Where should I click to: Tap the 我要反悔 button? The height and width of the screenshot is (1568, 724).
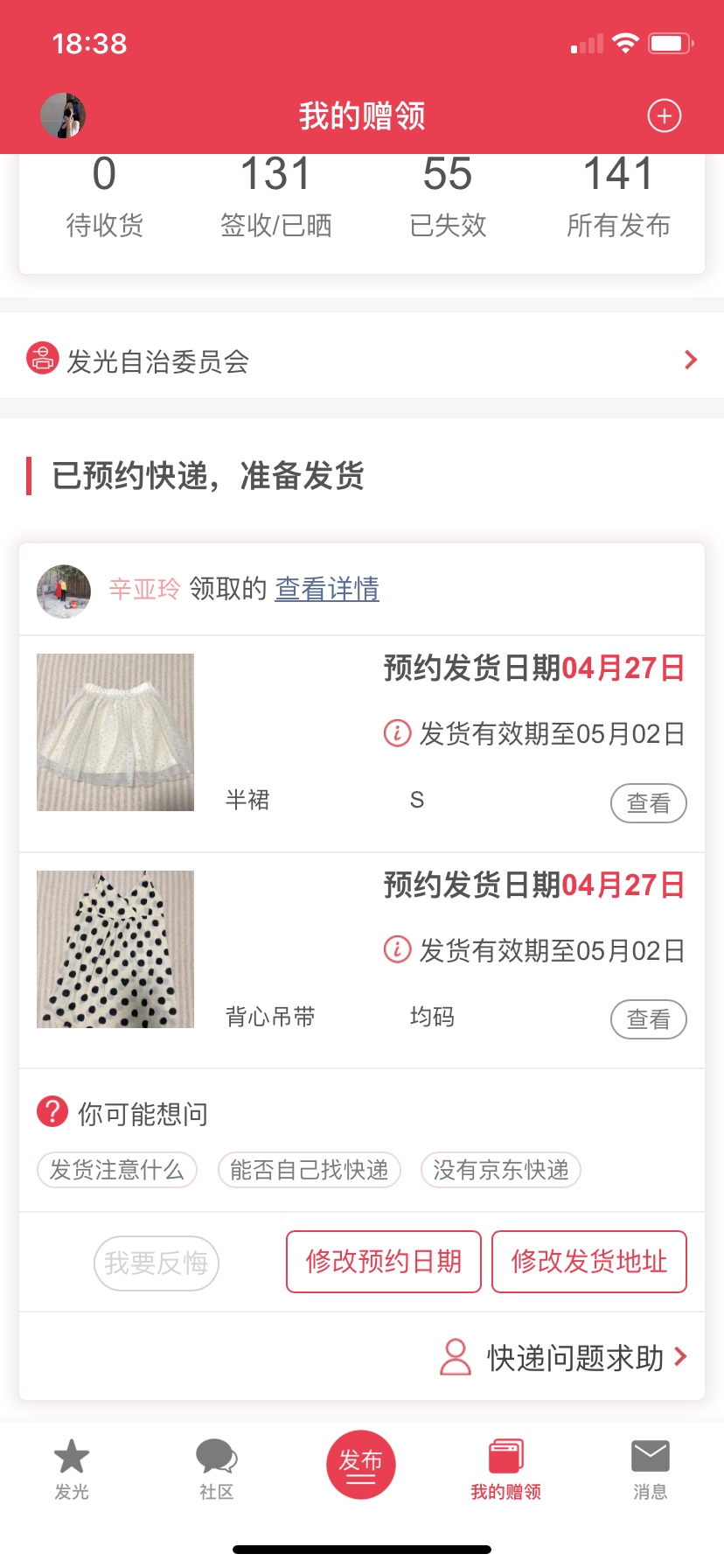(157, 1263)
